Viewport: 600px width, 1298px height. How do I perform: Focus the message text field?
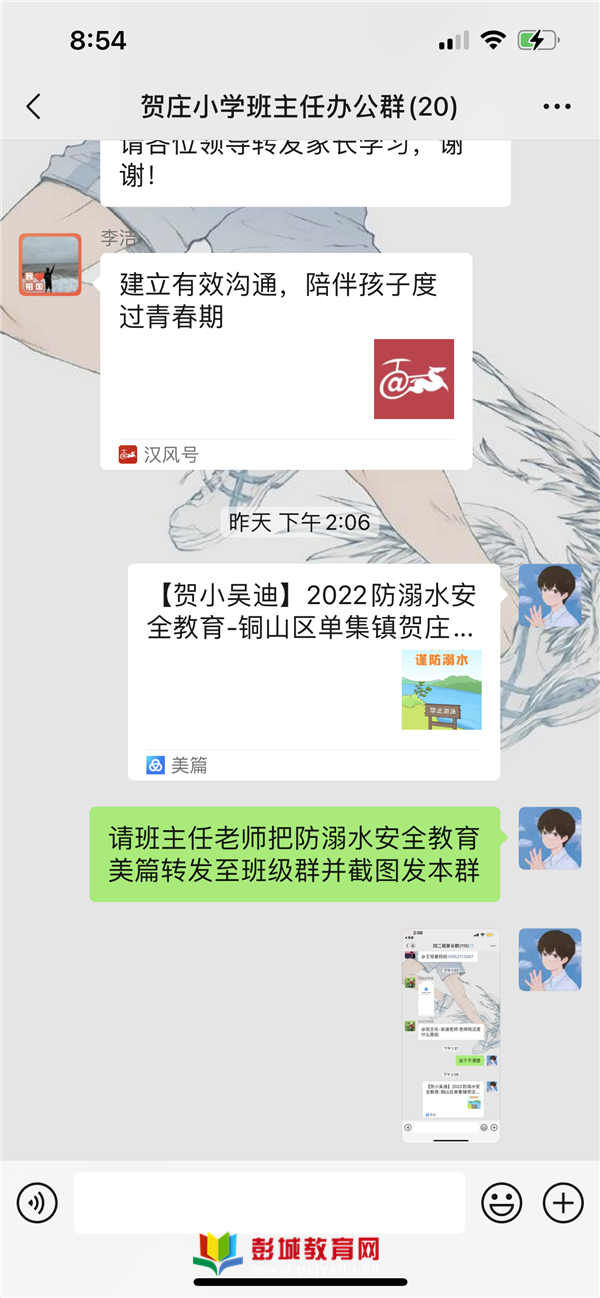269,1202
